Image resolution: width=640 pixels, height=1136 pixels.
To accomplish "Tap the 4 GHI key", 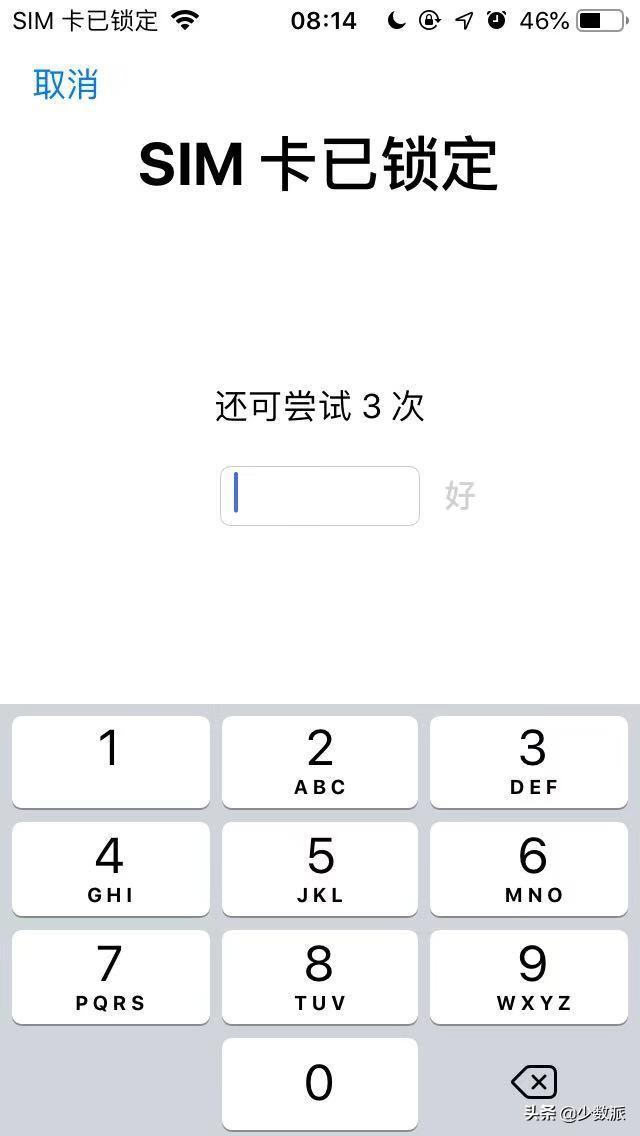I will click(x=110, y=868).
